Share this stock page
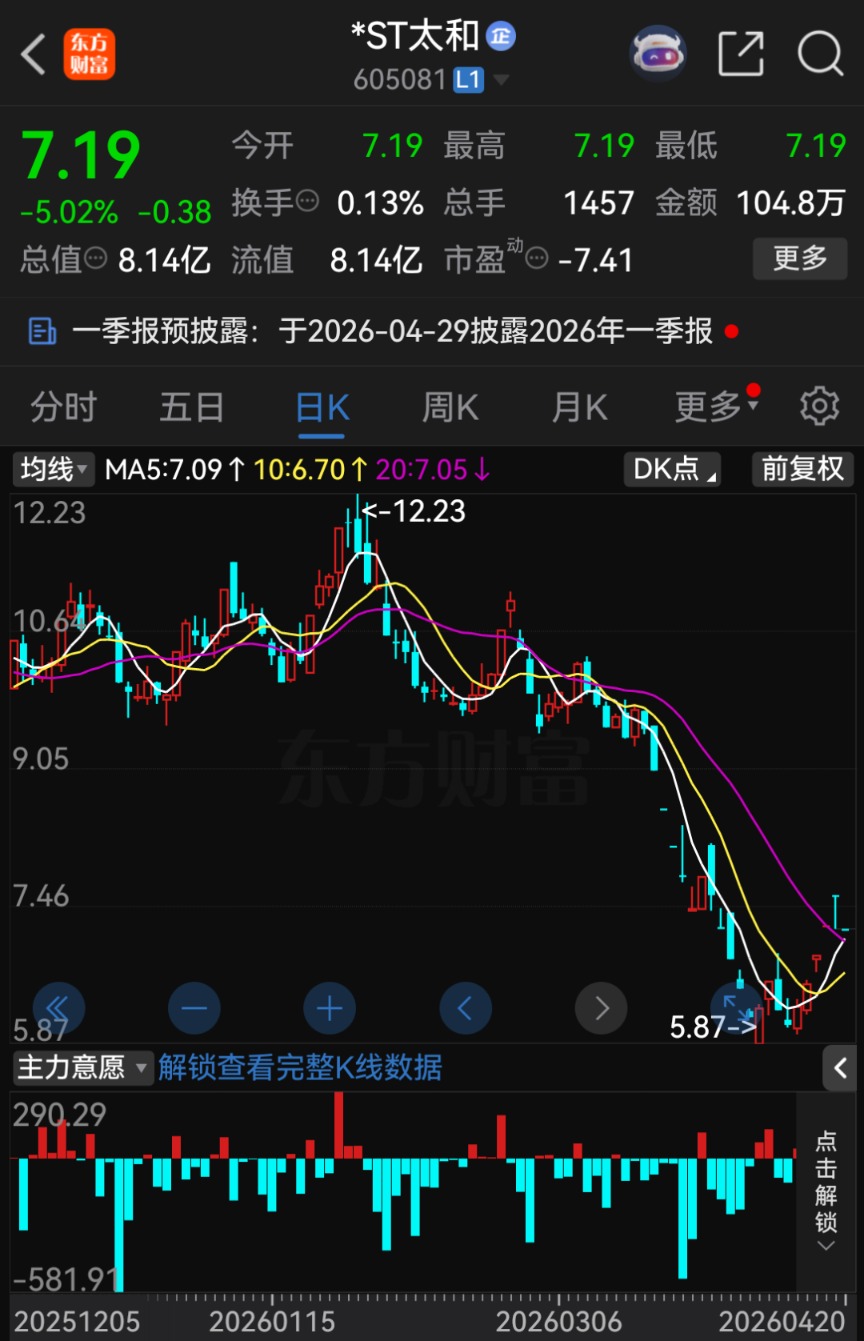This screenshot has width=864, height=1341. pyautogui.click(x=741, y=54)
